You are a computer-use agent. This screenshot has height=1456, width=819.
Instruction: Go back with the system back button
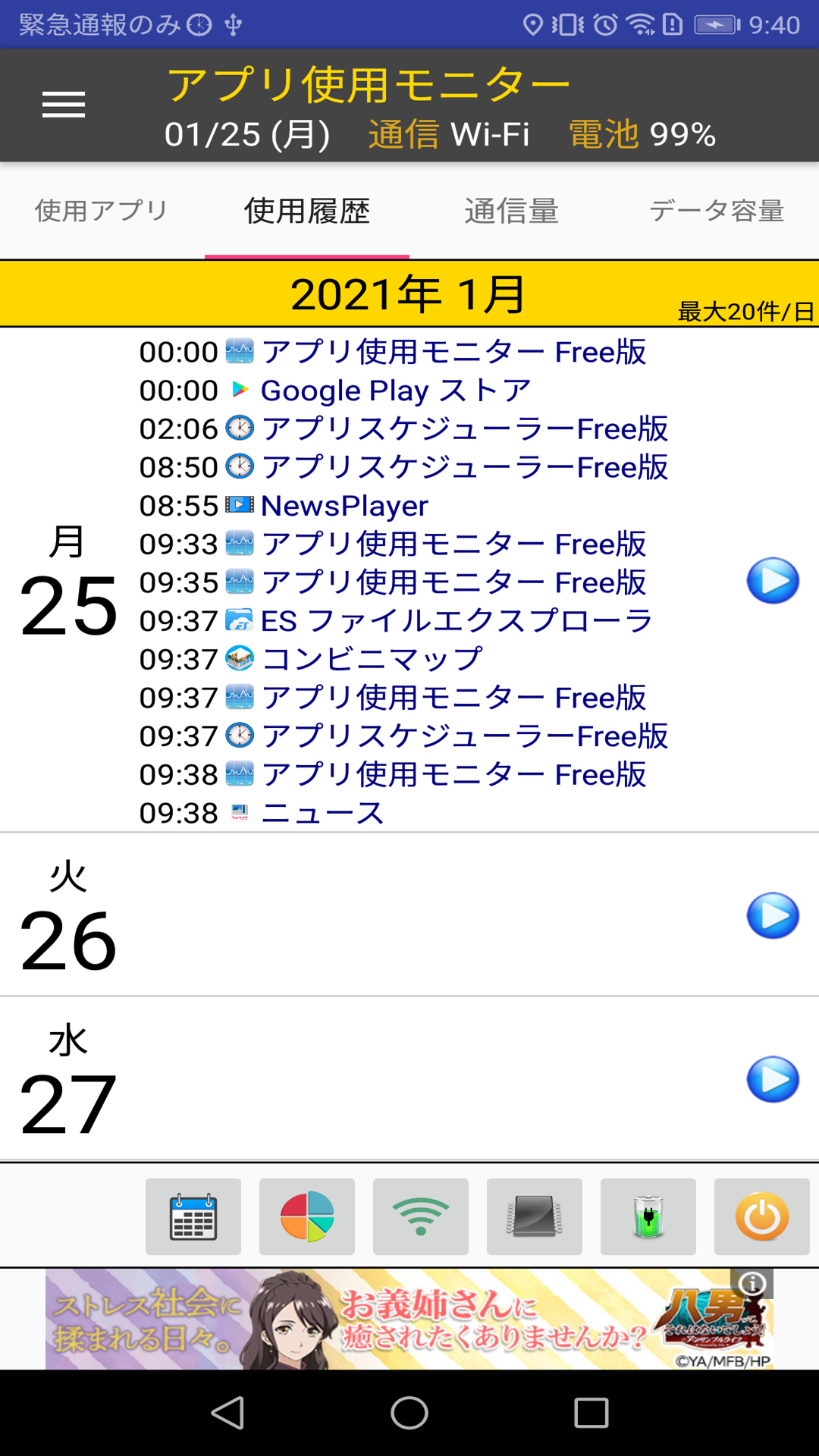[227, 1413]
